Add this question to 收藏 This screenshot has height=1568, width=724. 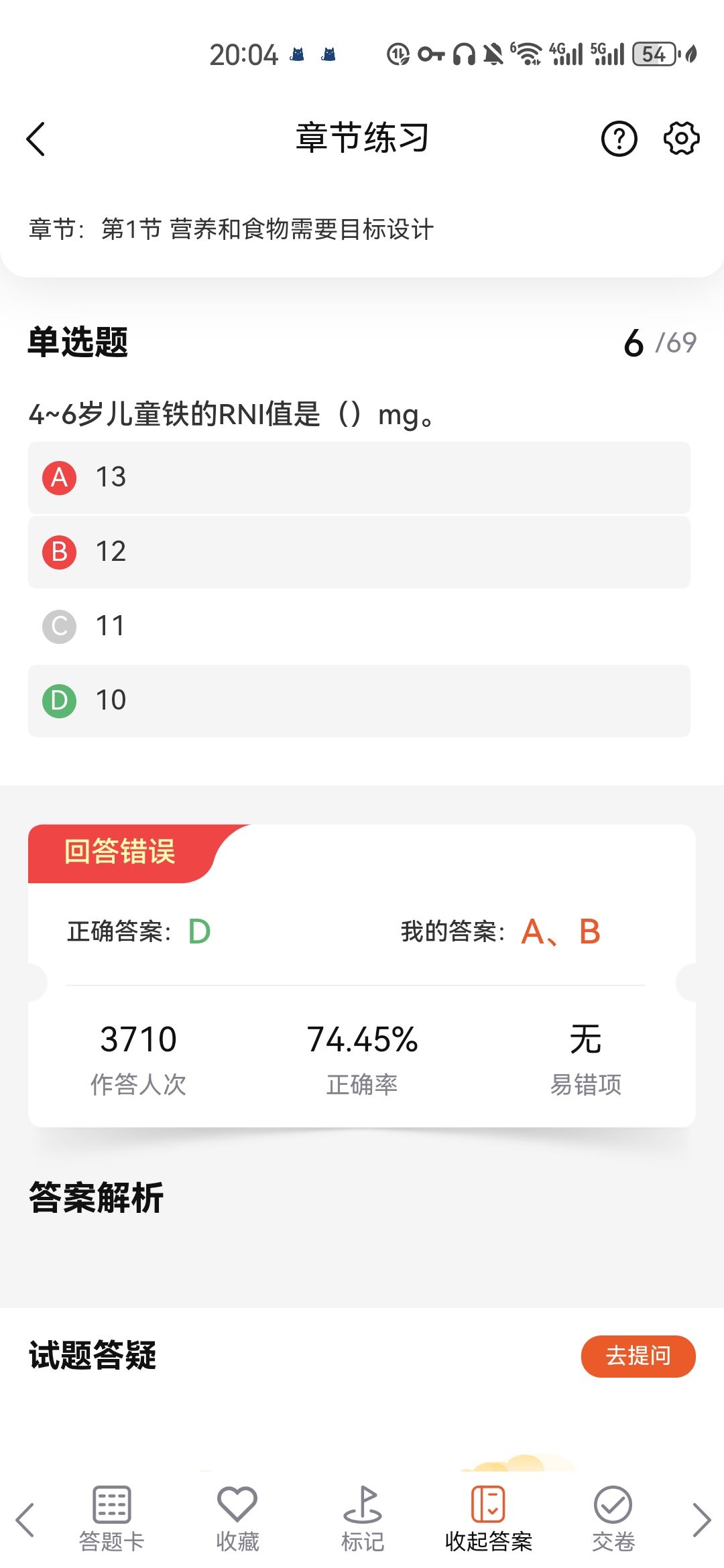tap(237, 1518)
